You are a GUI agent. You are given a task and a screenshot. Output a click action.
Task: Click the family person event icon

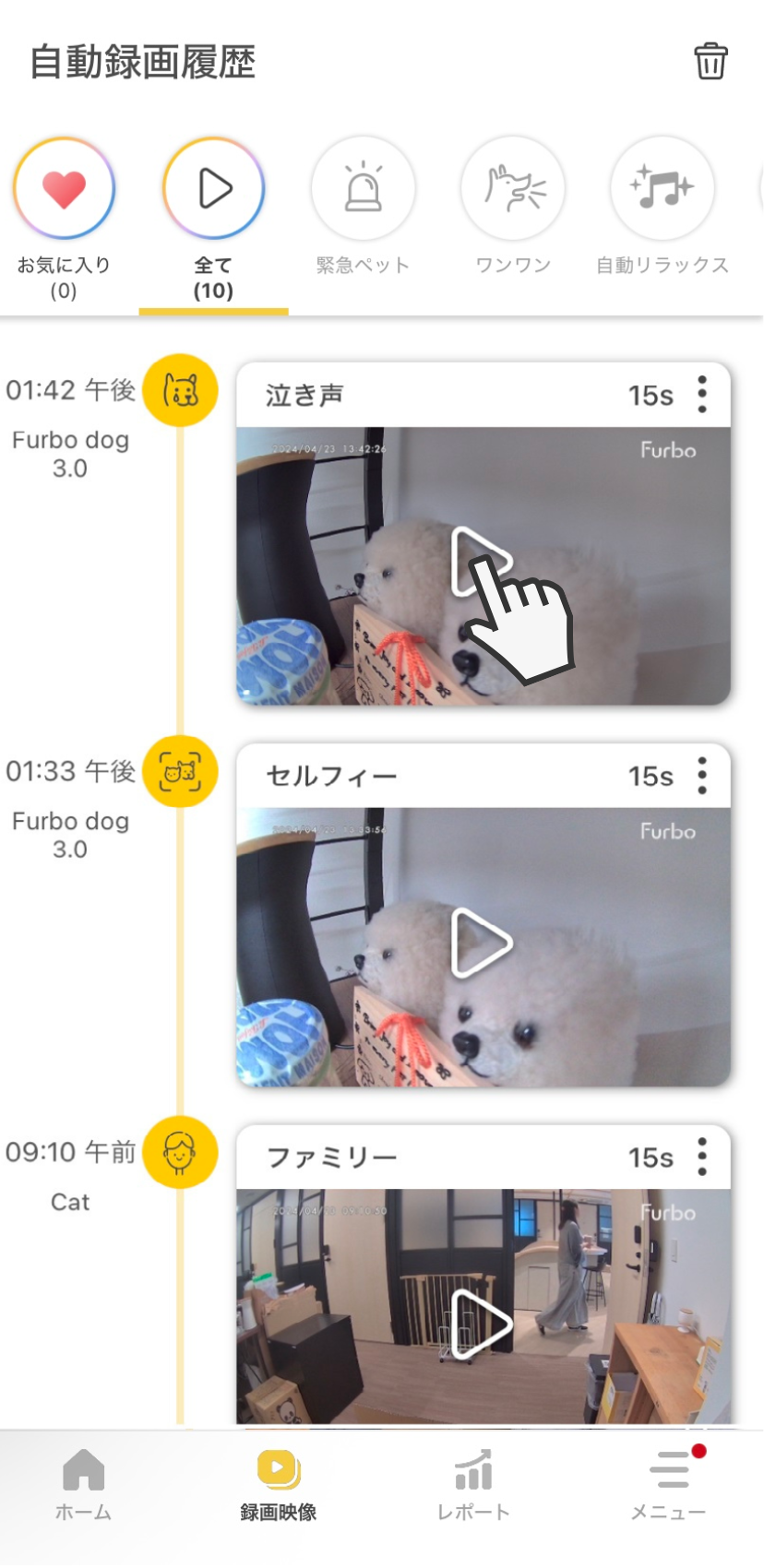(x=181, y=1152)
